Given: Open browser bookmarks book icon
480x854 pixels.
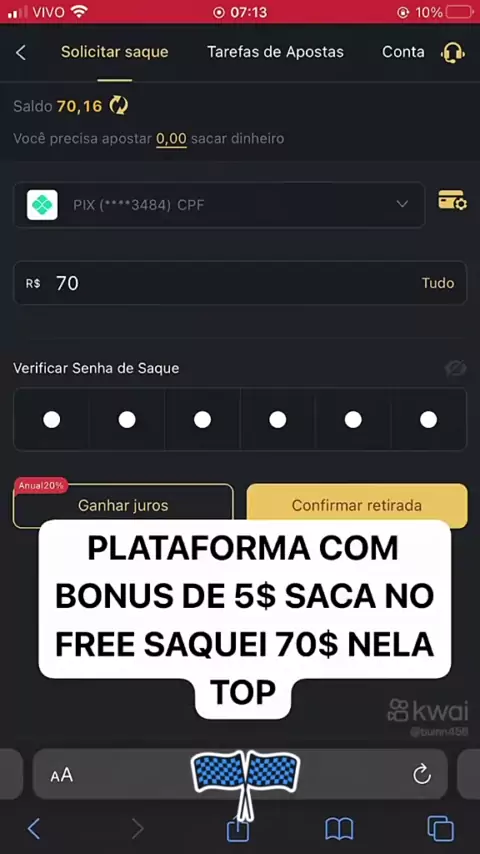Looking at the screenshot, I should 339,829.
